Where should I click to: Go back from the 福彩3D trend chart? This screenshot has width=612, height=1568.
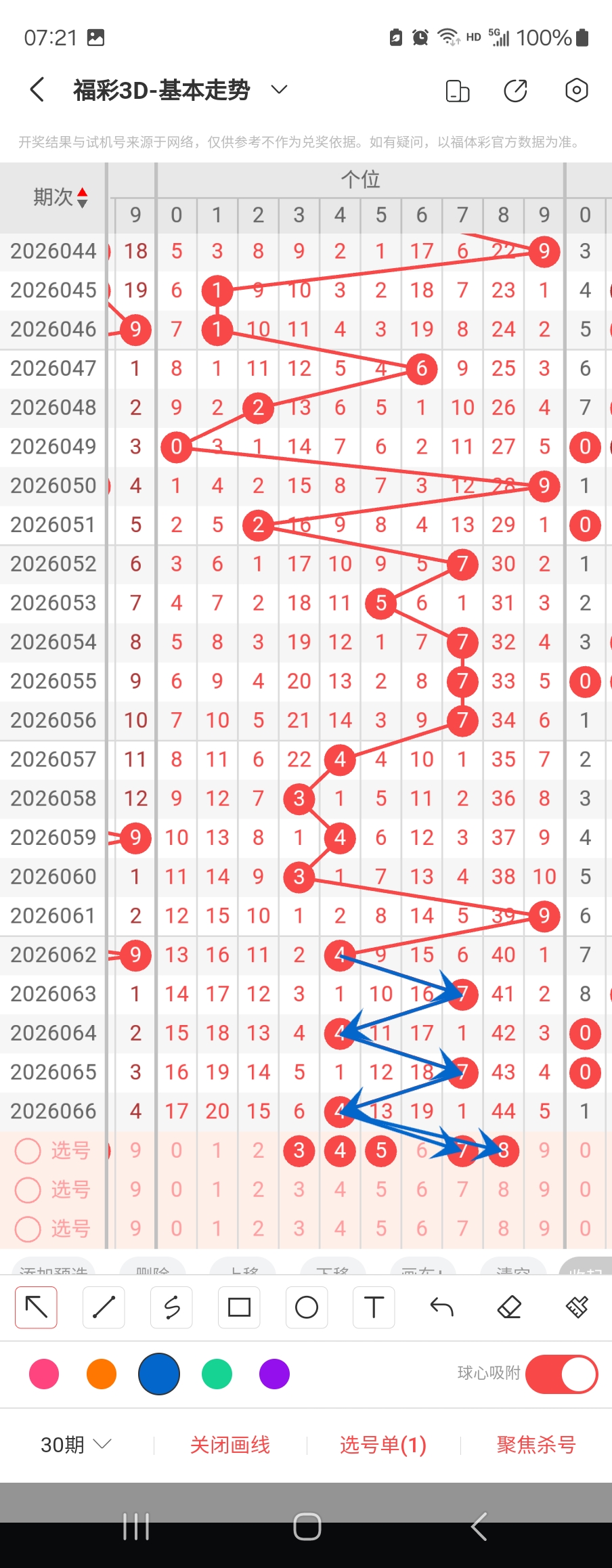pyautogui.click(x=38, y=90)
